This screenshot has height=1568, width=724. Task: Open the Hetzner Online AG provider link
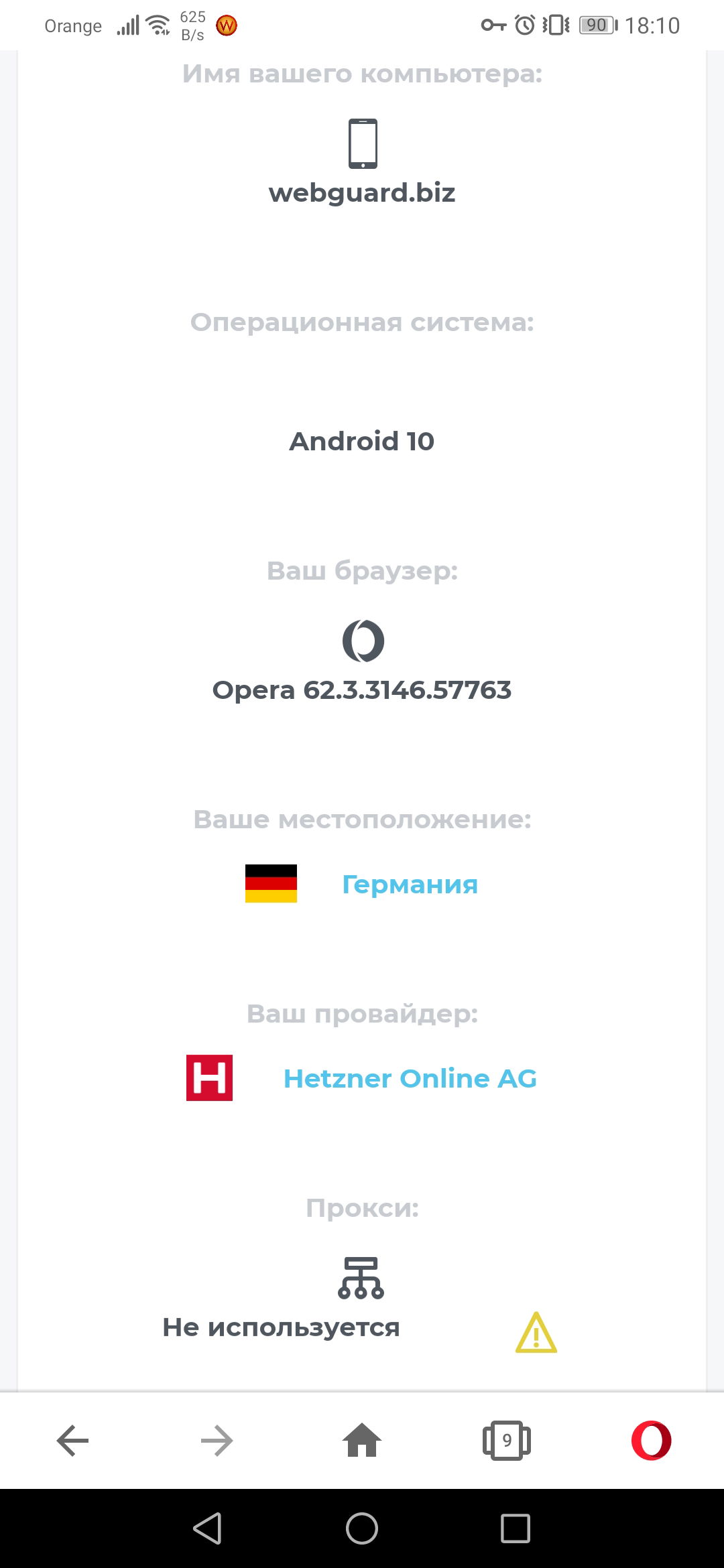tap(410, 1079)
